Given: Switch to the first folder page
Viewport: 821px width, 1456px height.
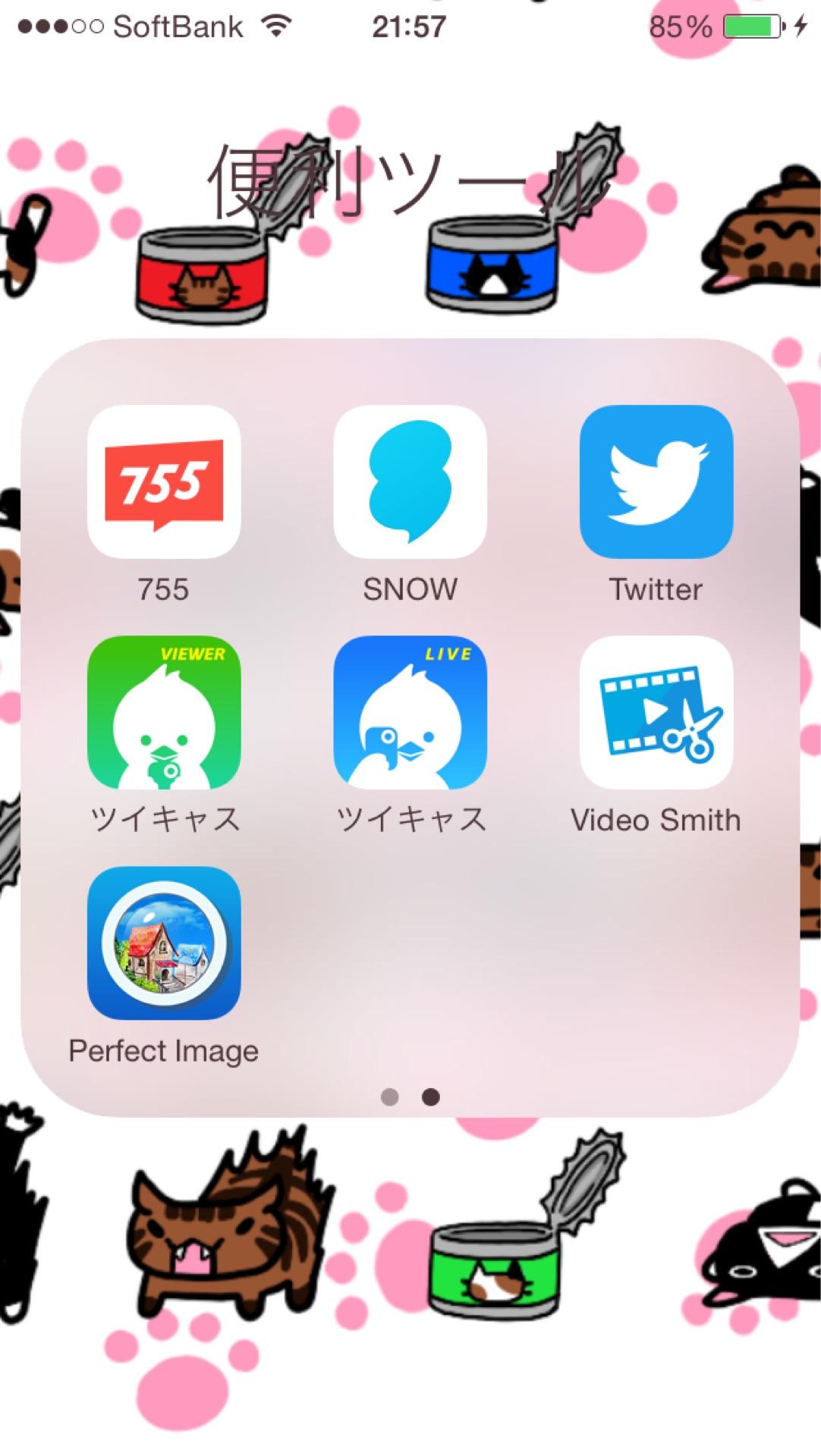Looking at the screenshot, I should click(x=389, y=1097).
